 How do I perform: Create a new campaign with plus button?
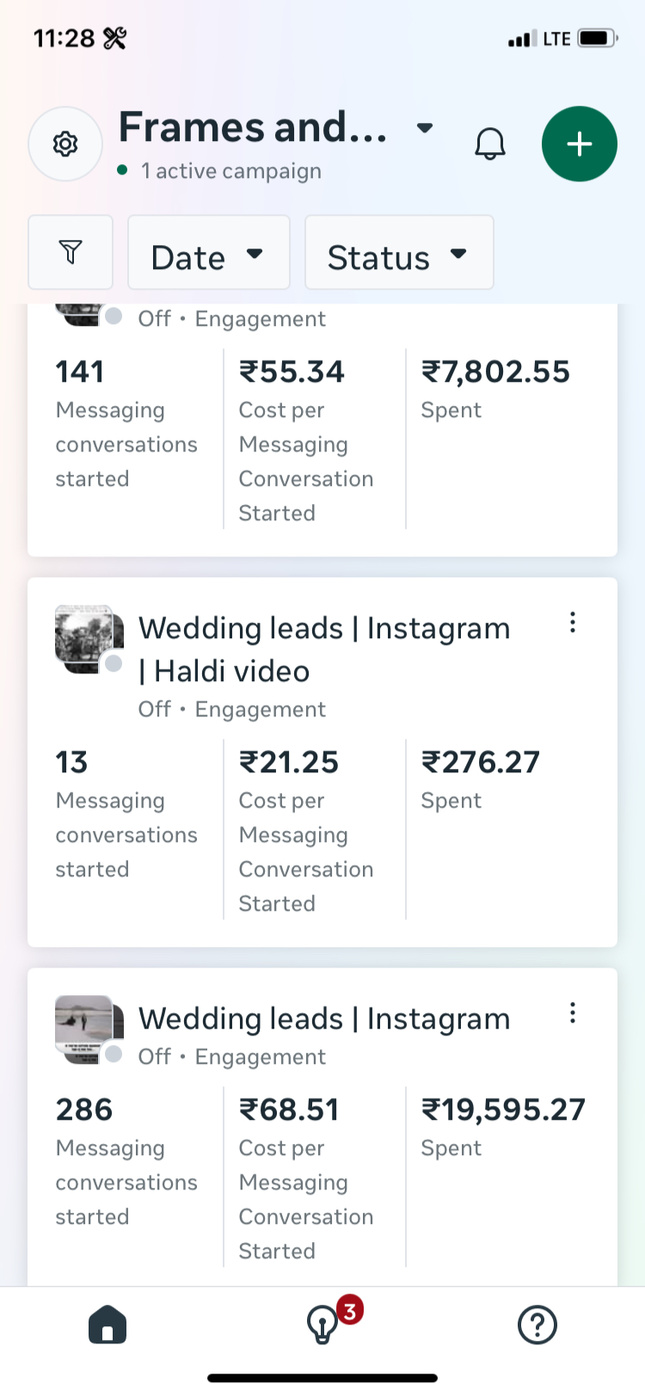[579, 144]
